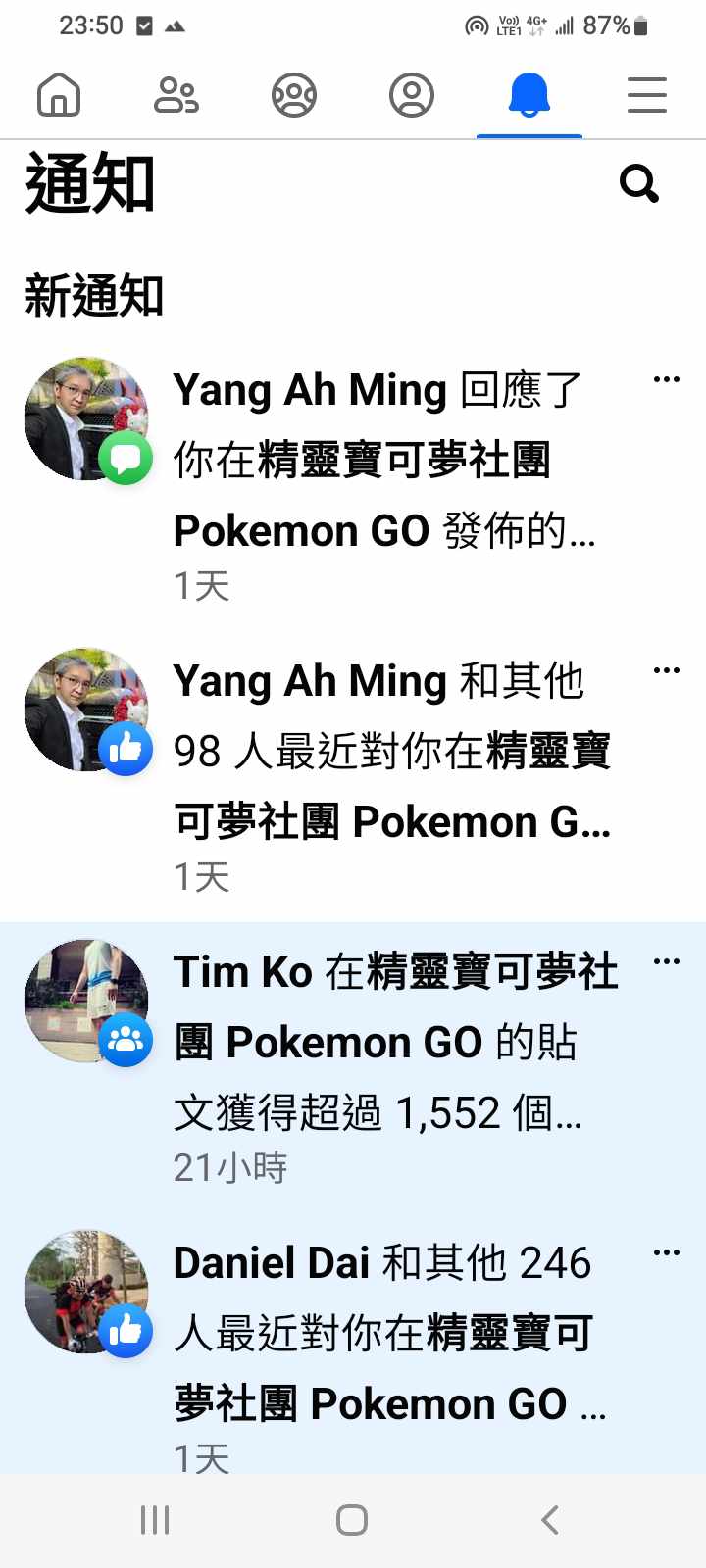This screenshot has height=1568, width=706.
Task: Go to the Facebook home feed tab
Action: point(59,96)
